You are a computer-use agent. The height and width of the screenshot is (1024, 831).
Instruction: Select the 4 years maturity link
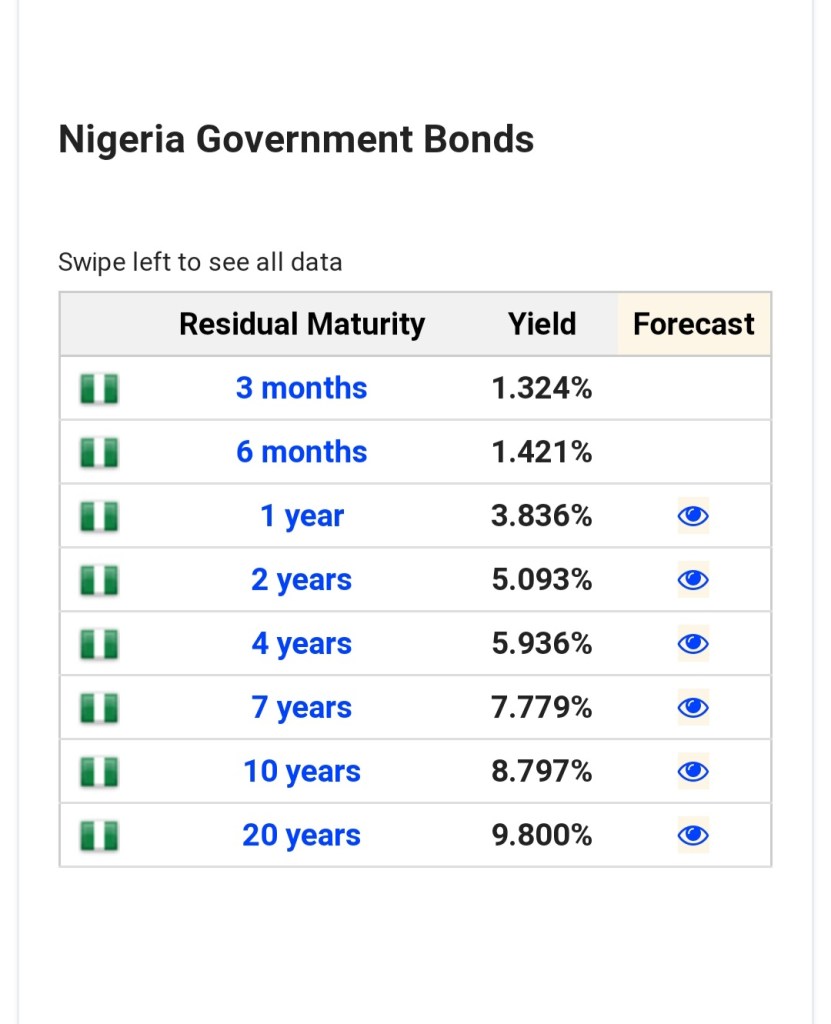(301, 644)
